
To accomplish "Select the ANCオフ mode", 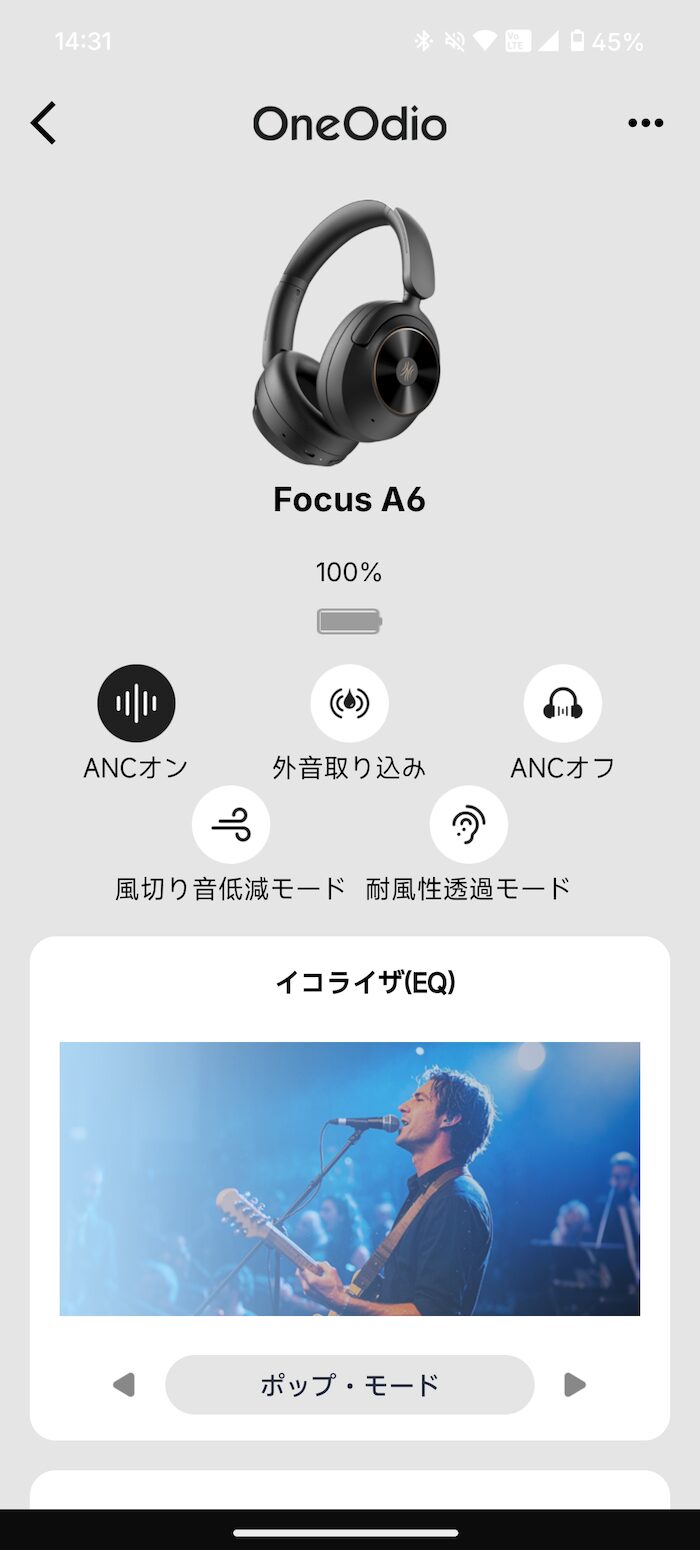I will [563, 703].
